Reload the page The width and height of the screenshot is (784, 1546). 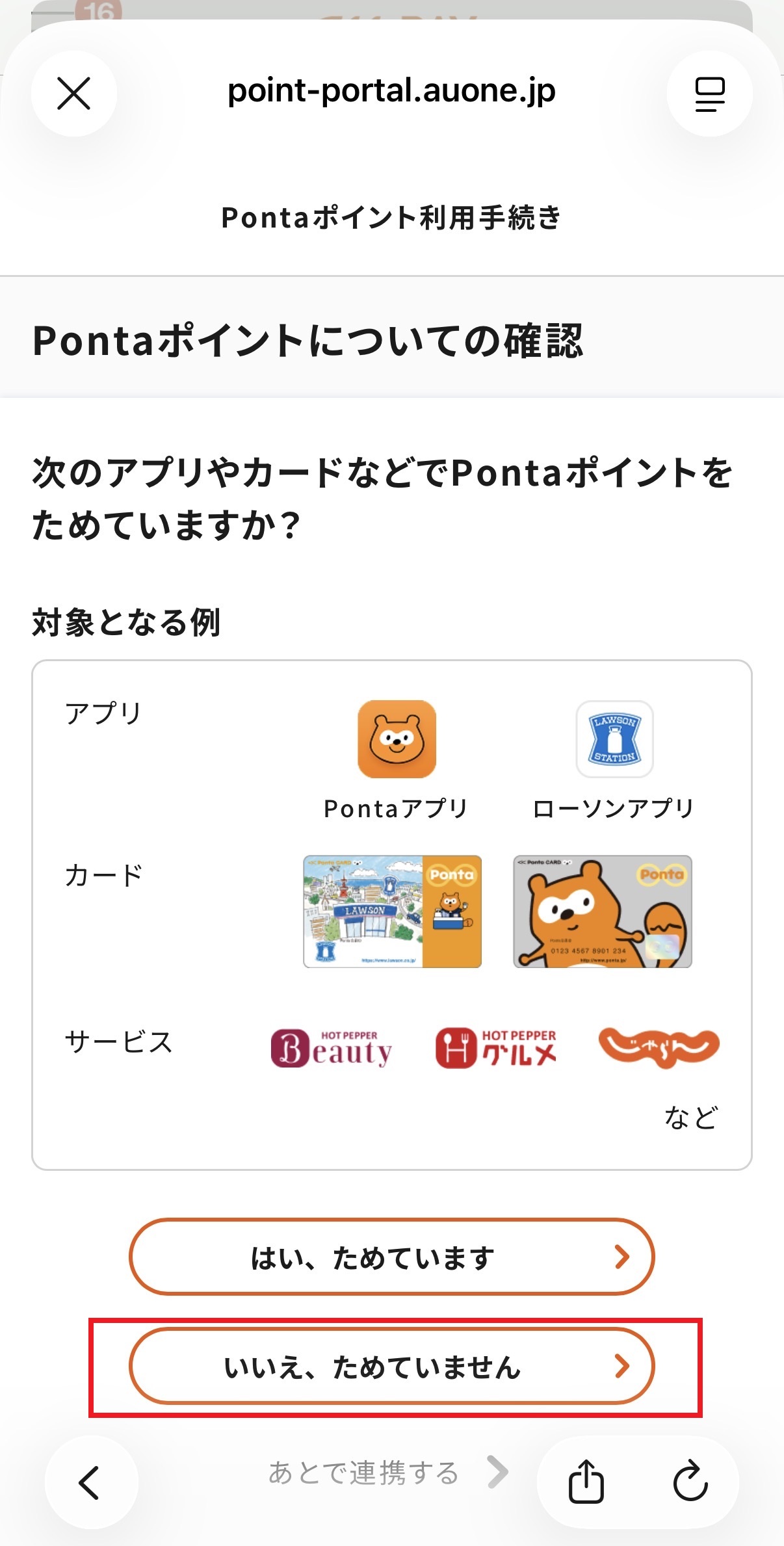[690, 1482]
